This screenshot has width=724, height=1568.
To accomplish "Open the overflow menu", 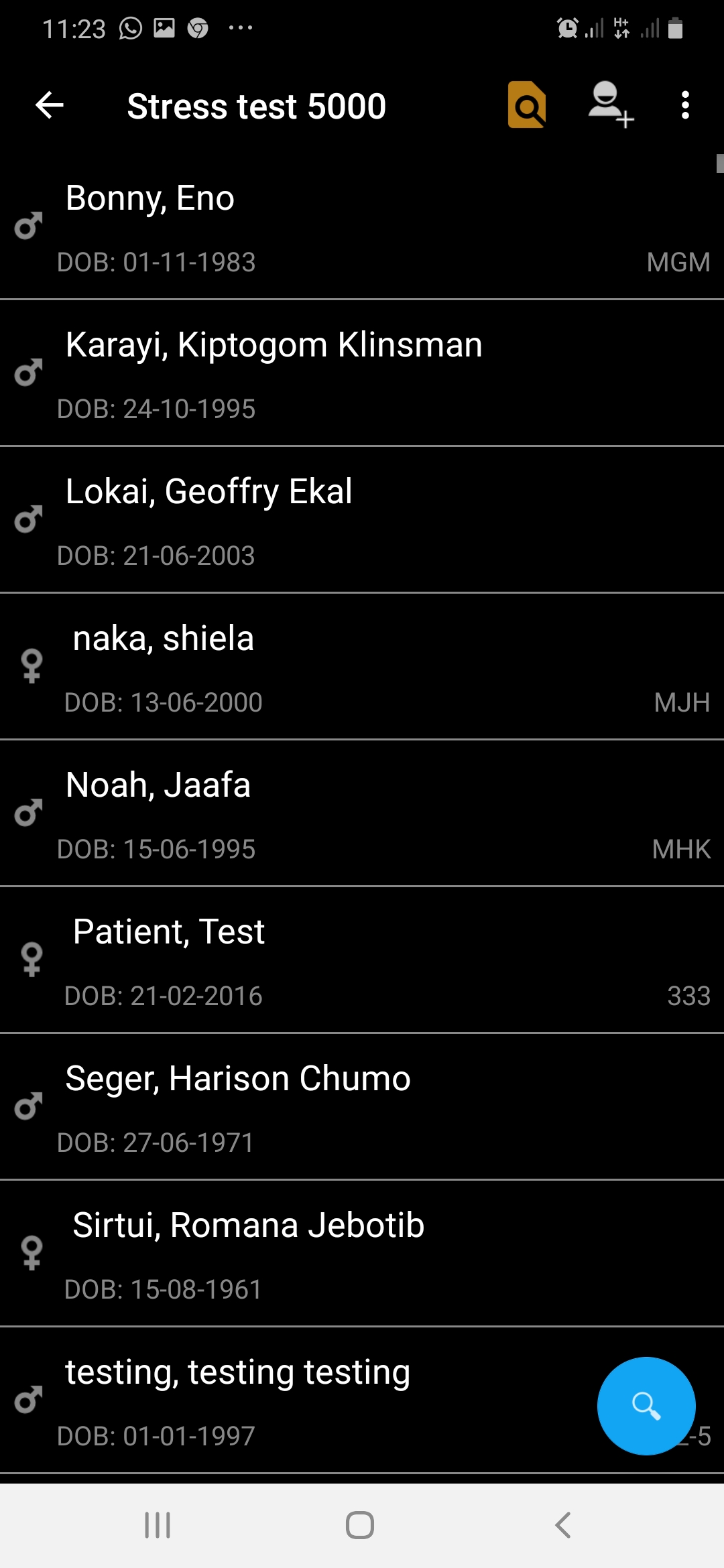I will click(684, 105).
